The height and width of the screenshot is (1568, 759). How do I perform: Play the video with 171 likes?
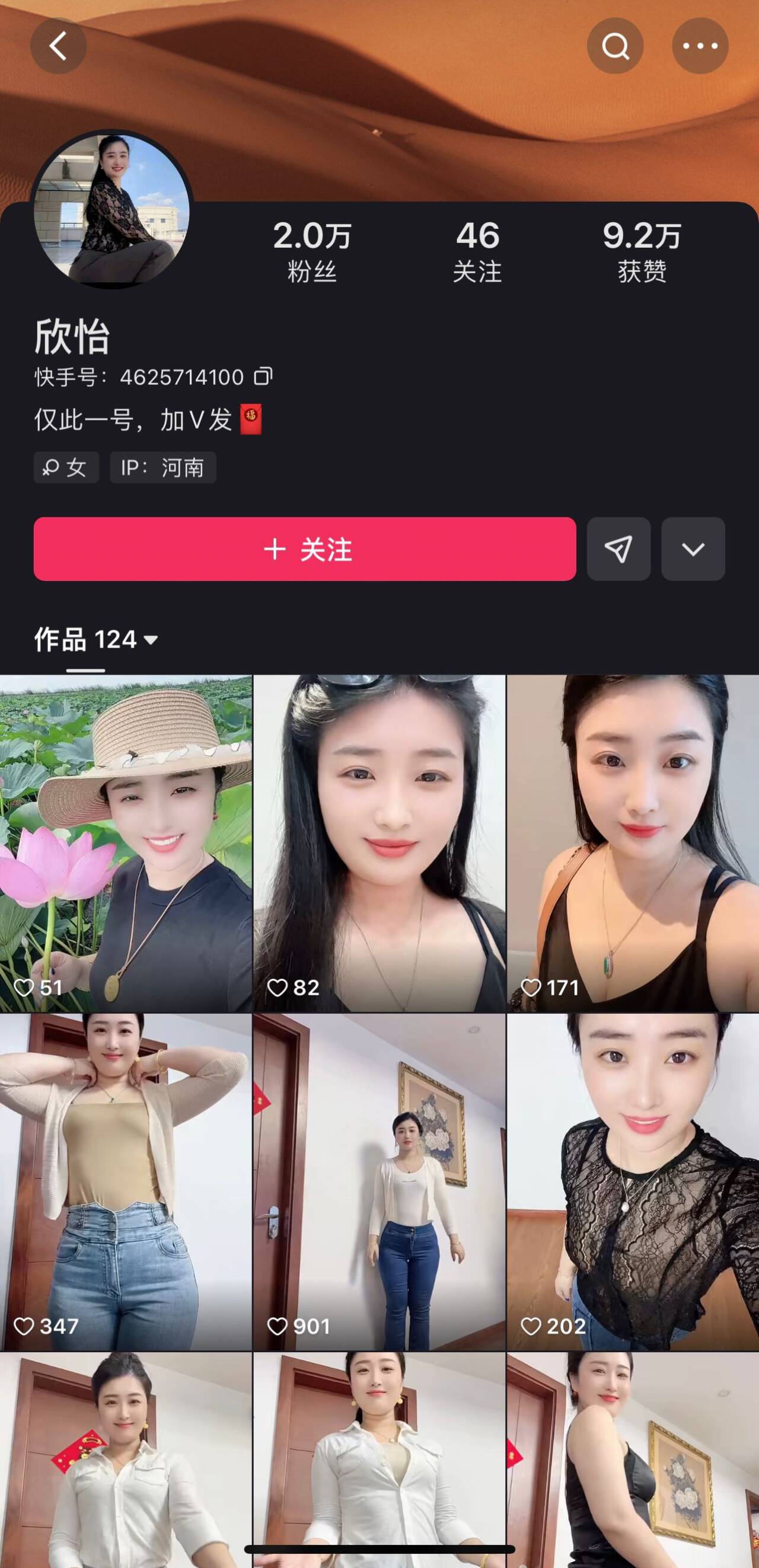(633, 842)
